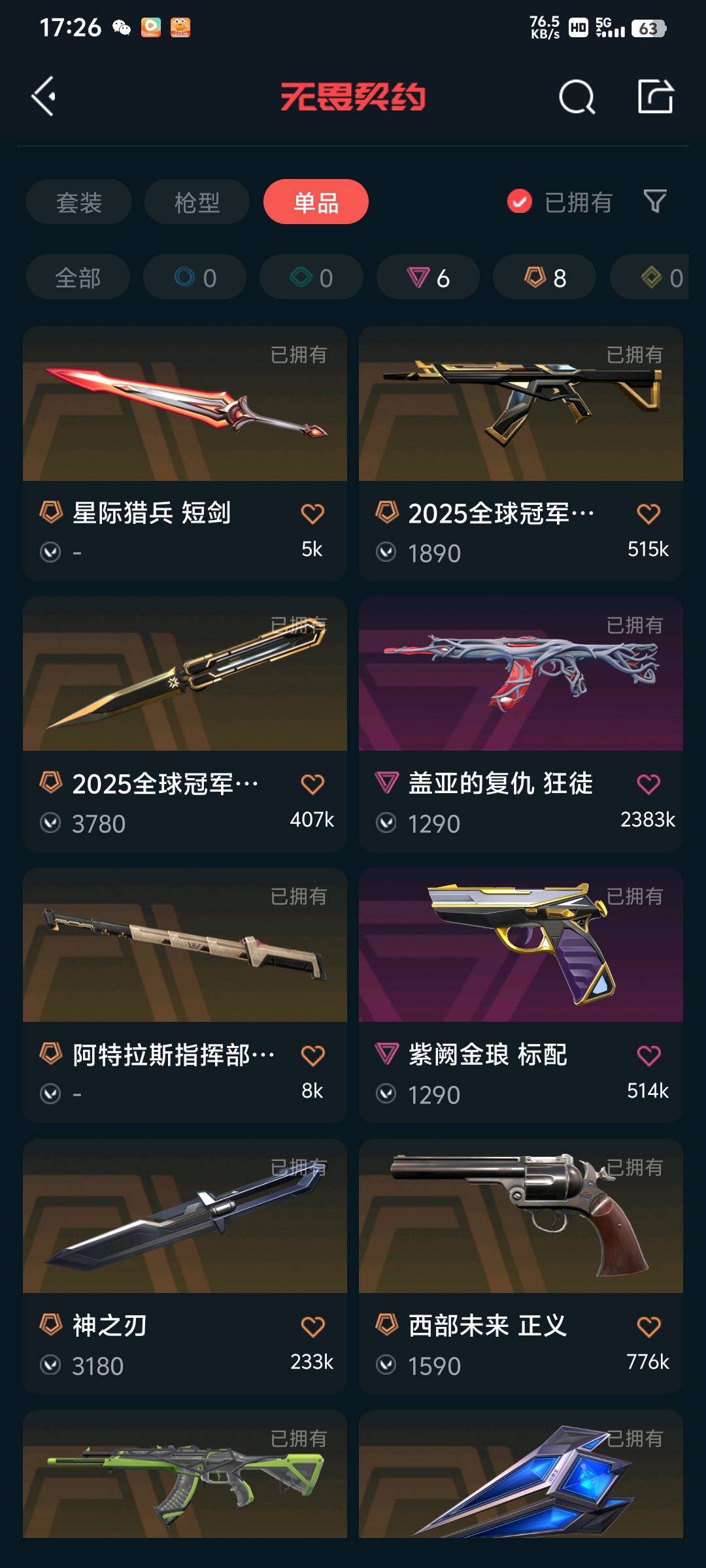
Task: Switch to the 枪型 tab
Action: tap(197, 202)
